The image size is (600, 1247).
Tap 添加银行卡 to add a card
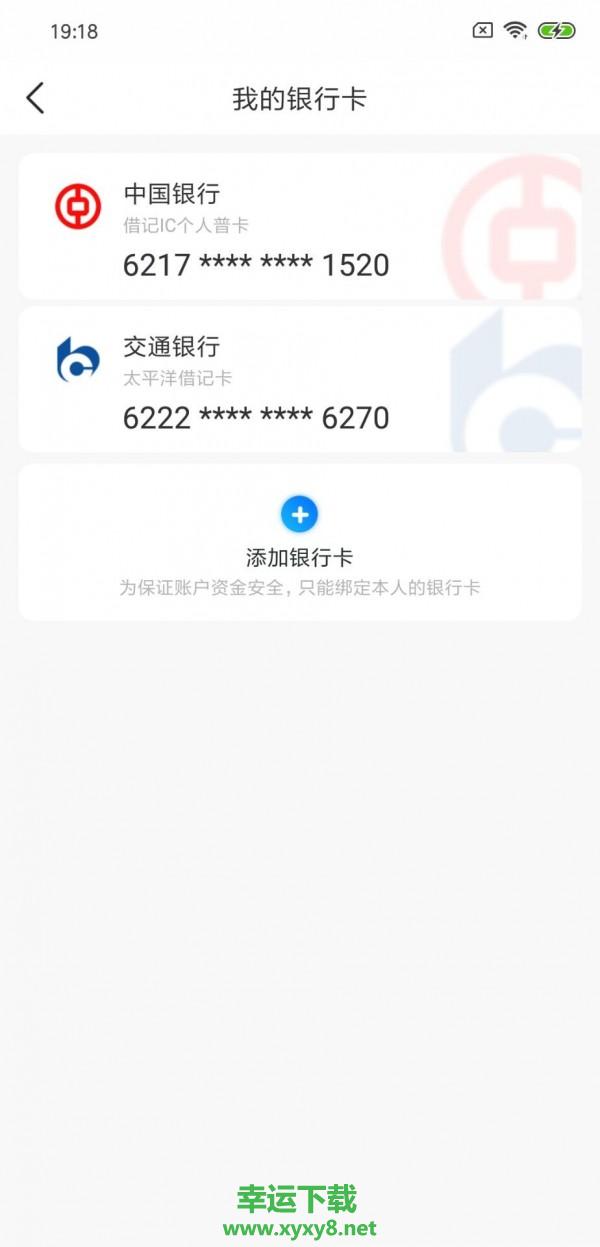pyautogui.click(x=299, y=540)
